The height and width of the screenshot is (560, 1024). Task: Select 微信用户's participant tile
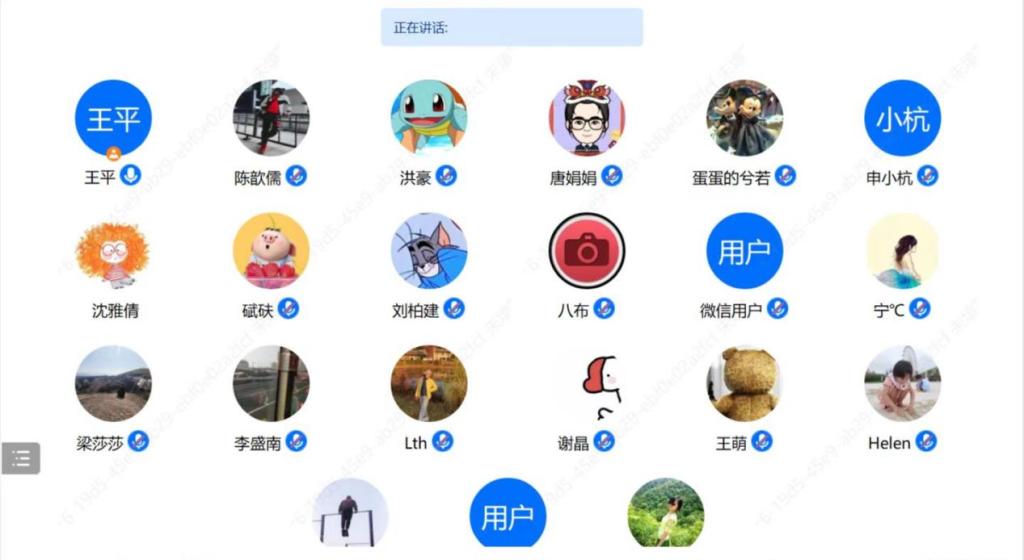click(x=745, y=251)
